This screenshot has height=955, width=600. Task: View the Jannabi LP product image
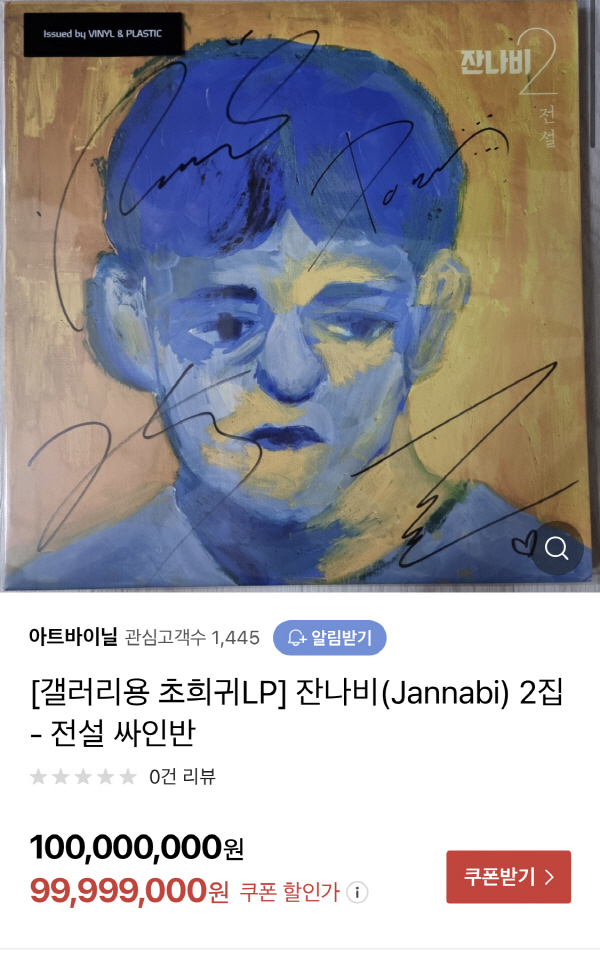coord(300,300)
